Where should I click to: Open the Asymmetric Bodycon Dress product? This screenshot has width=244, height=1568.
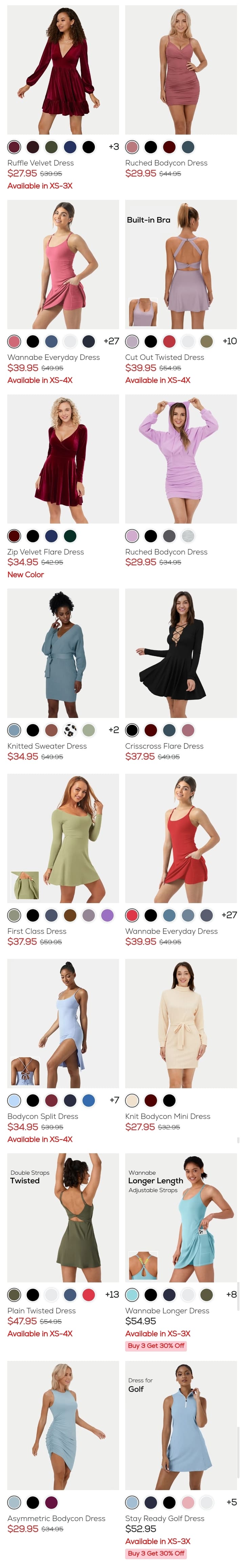pyautogui.click(x=63, y=1425)
